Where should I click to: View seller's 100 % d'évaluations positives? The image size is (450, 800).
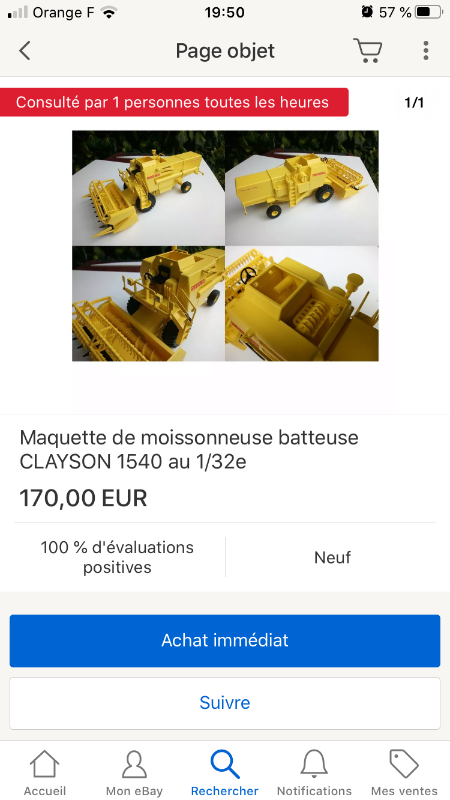(x=117, y=557)
